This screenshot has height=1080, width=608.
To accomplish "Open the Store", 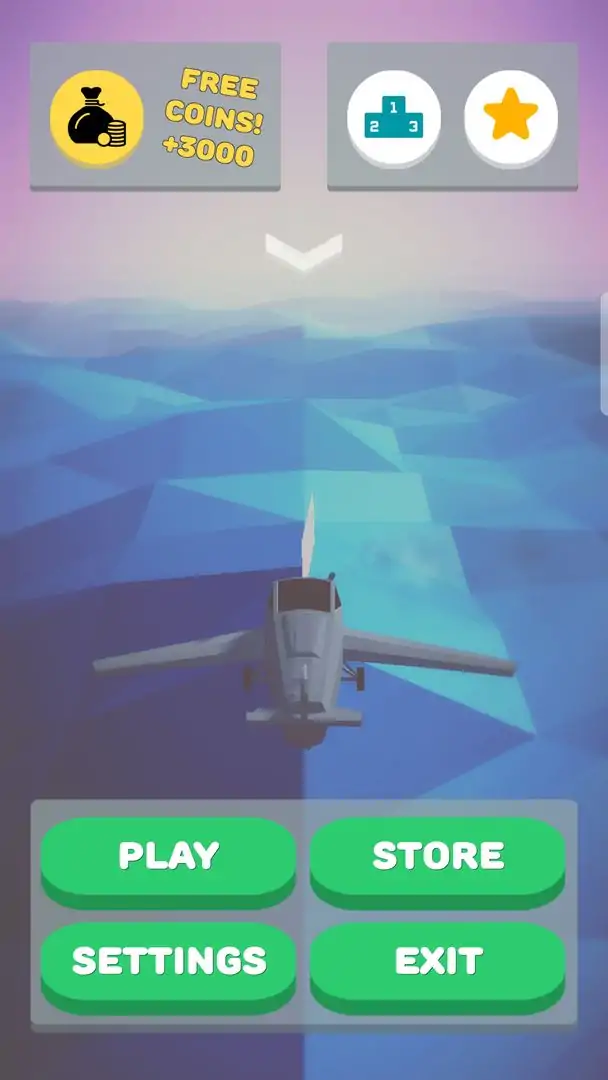I will click(438, 856).
